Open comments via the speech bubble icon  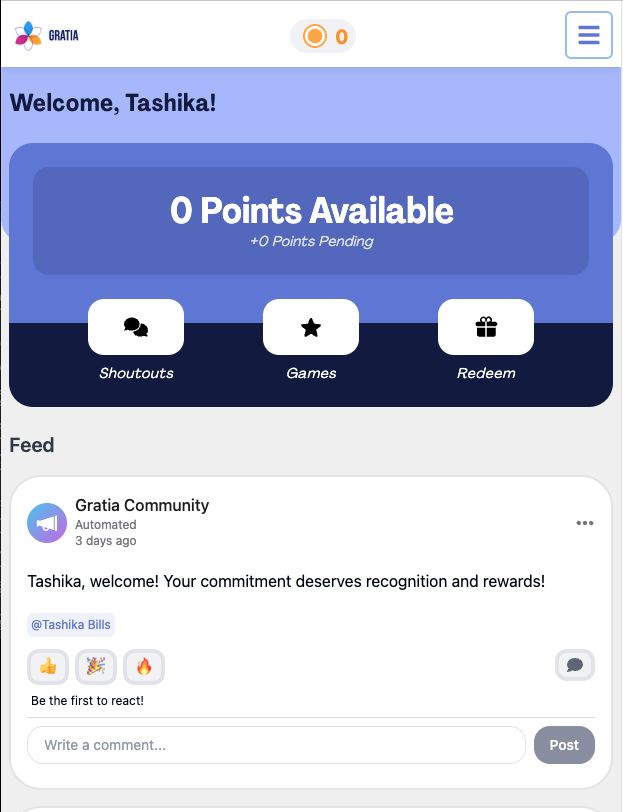click(575, 665)
